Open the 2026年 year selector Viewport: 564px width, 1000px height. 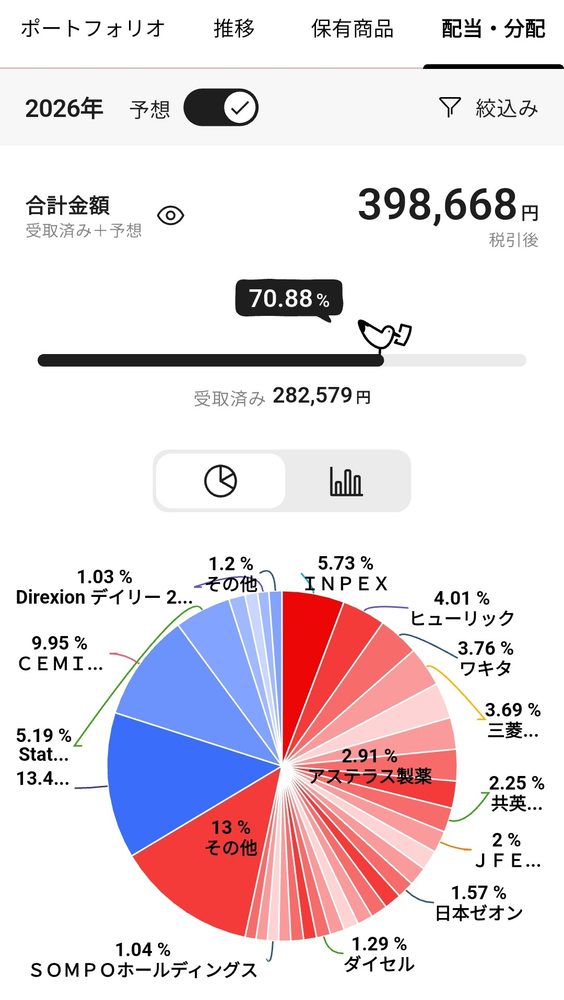64,108
